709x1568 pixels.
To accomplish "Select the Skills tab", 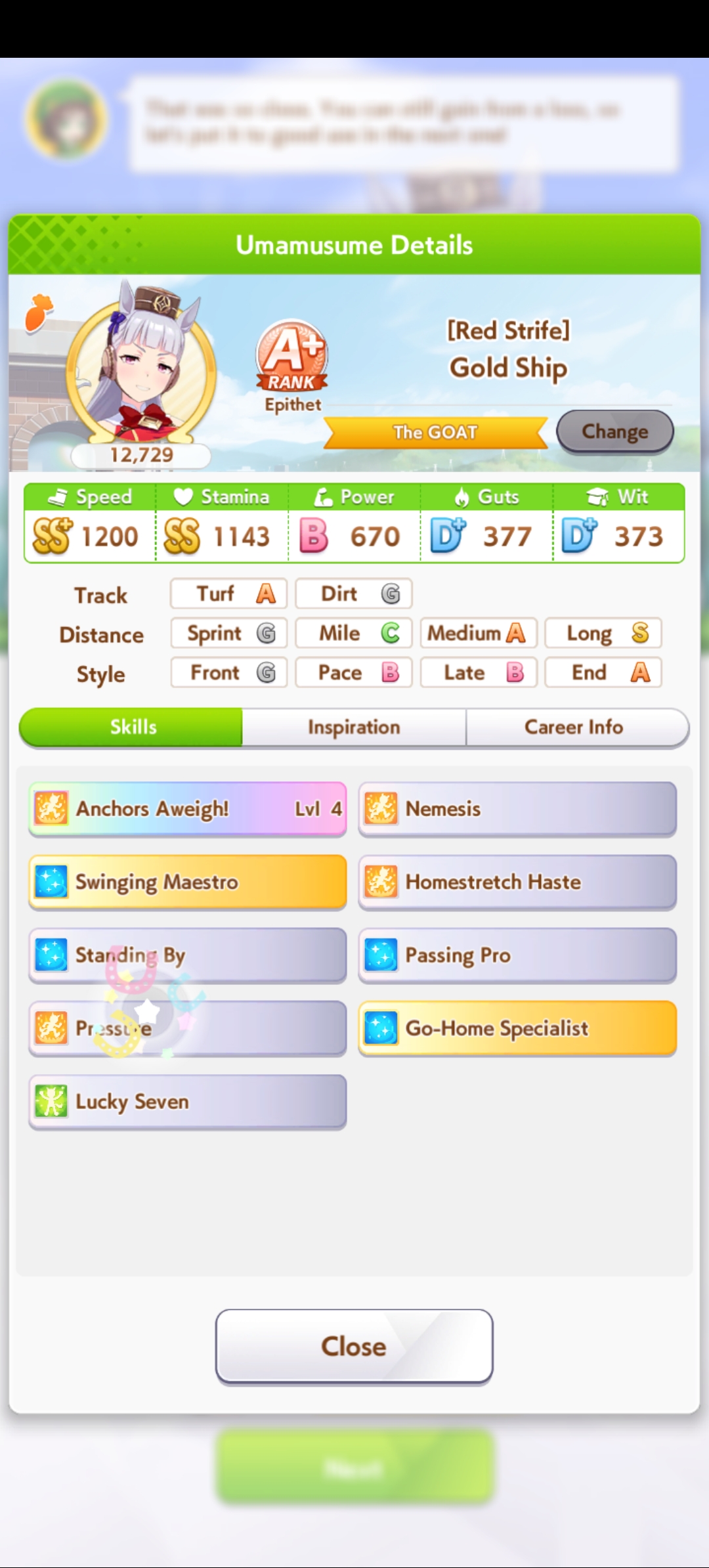I will point(133,727).
